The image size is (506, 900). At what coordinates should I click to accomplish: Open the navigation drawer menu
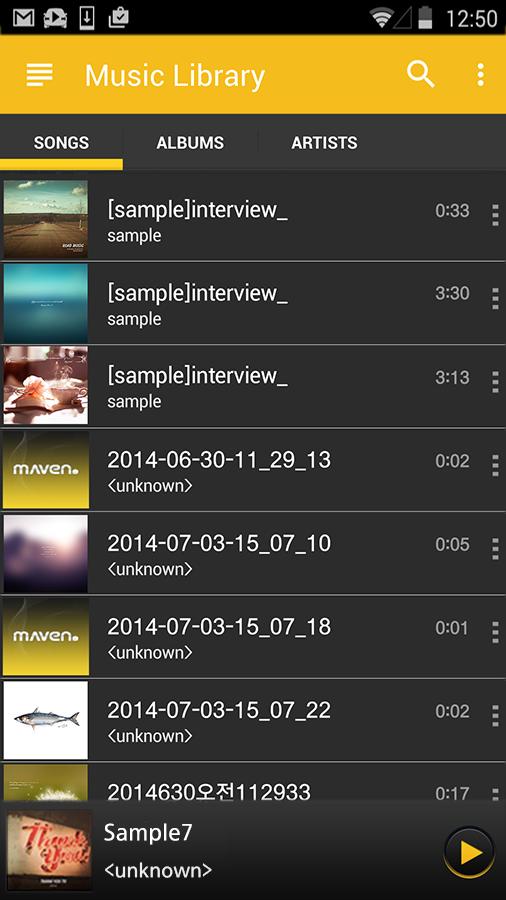pos(40,75)
